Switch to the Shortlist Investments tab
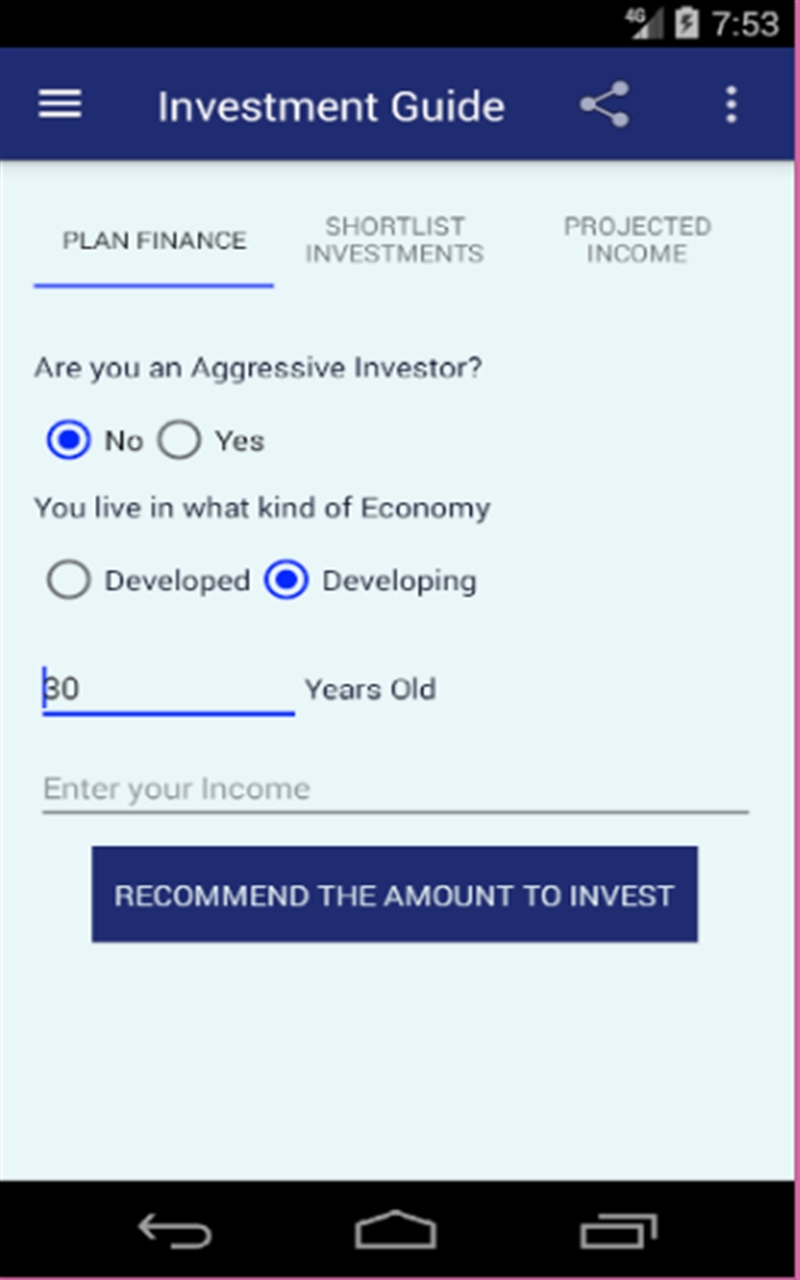 point(394,240)
